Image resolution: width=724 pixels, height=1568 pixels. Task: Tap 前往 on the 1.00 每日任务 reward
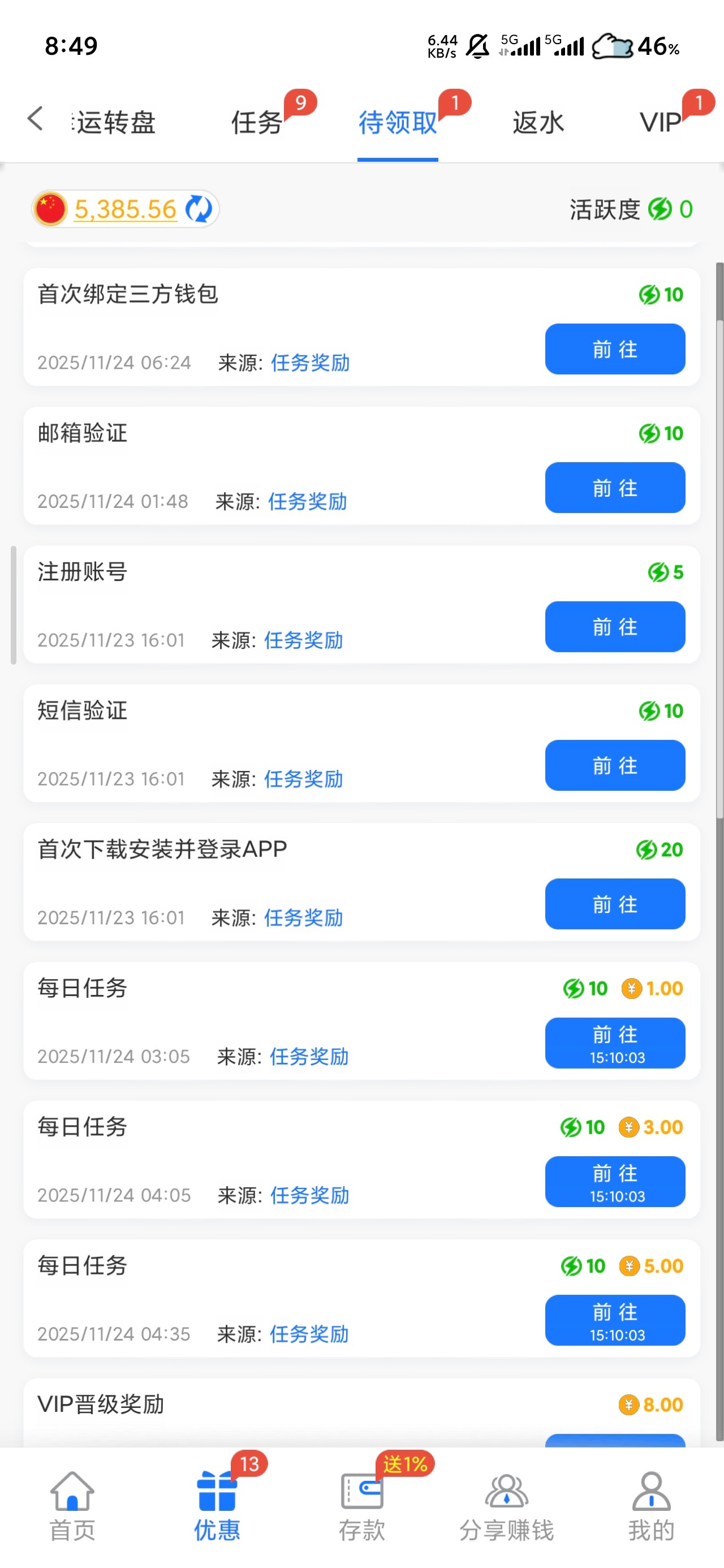614,1043
